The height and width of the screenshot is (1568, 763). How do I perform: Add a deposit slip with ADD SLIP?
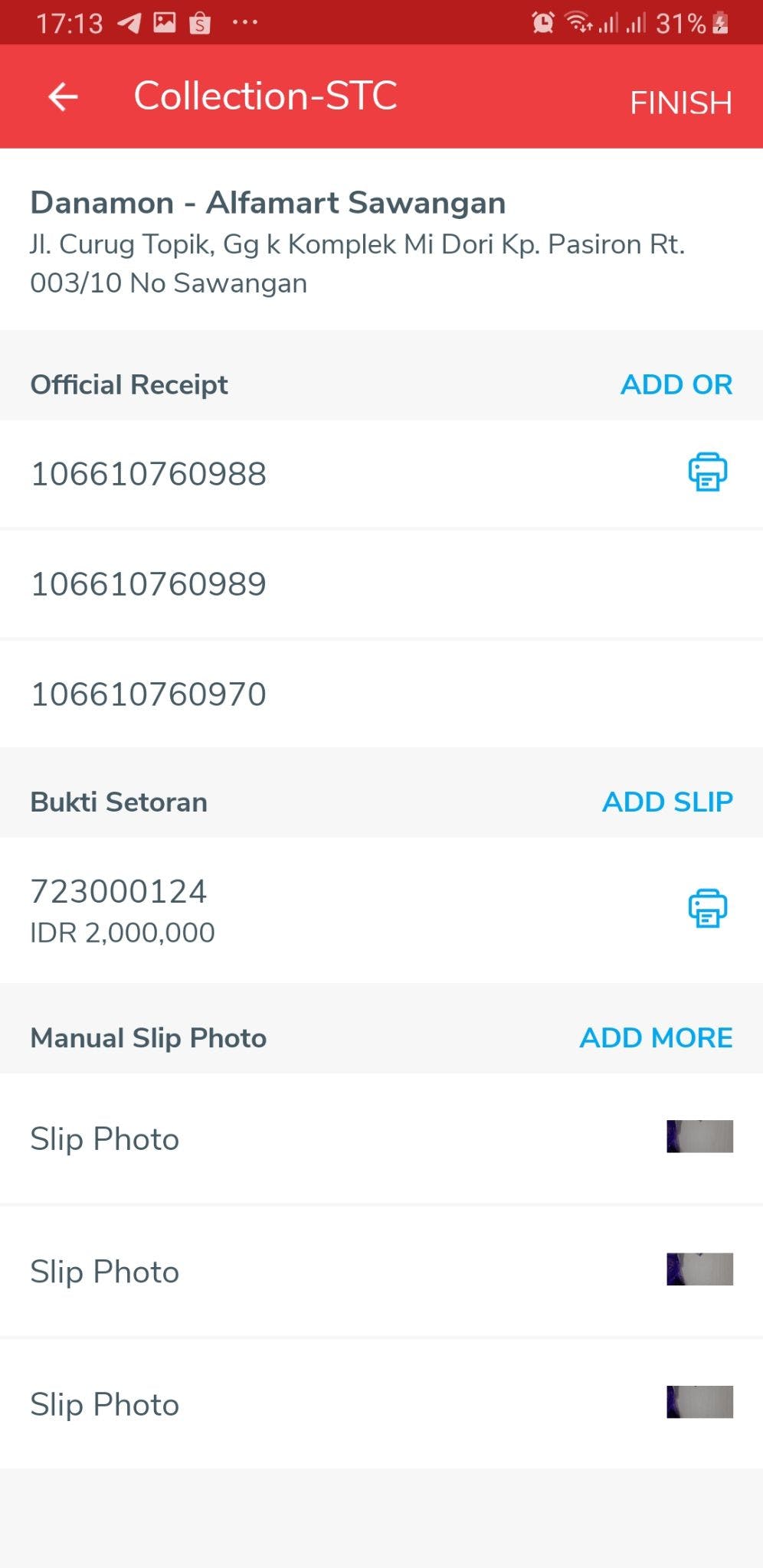666,802
